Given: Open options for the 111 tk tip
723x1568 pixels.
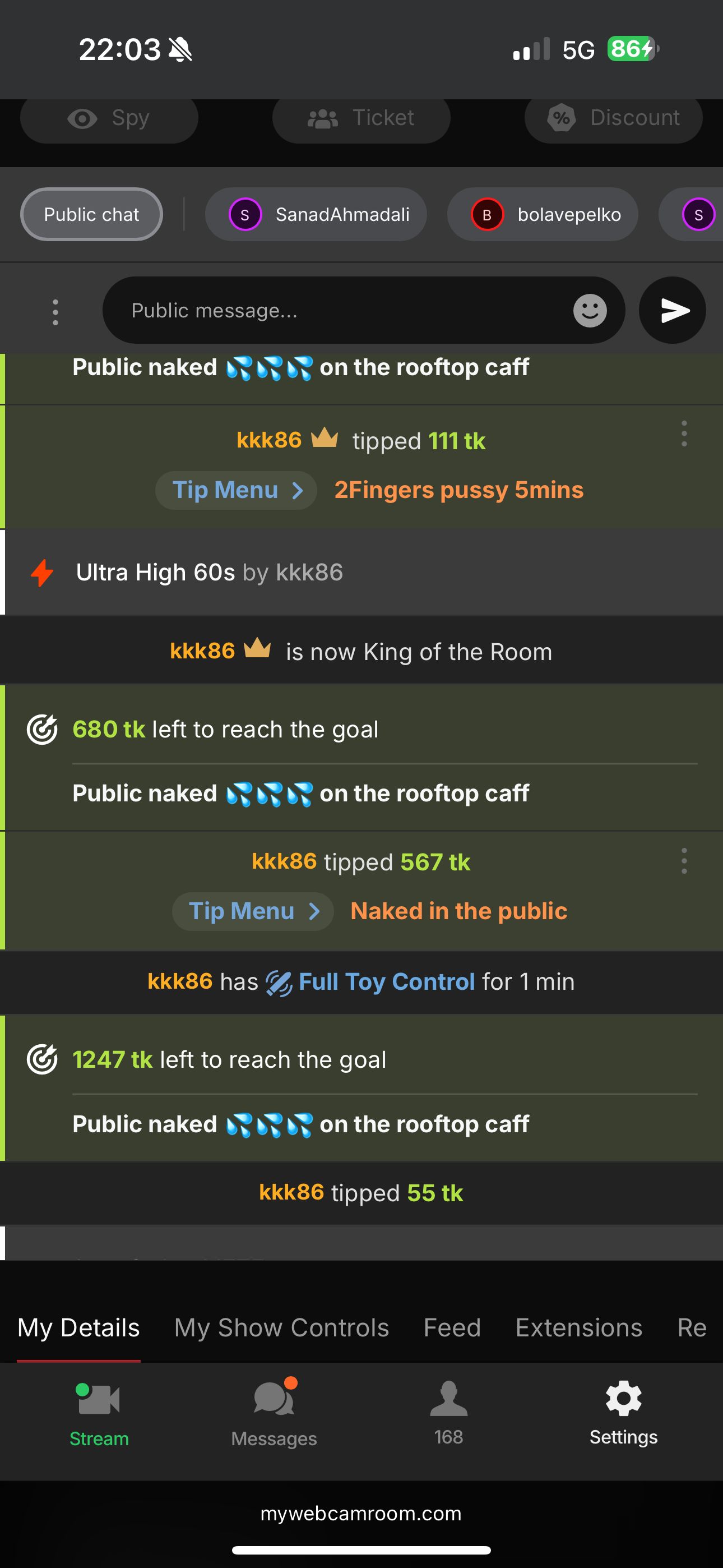Looking at the screenshot, I should [684, 434].
